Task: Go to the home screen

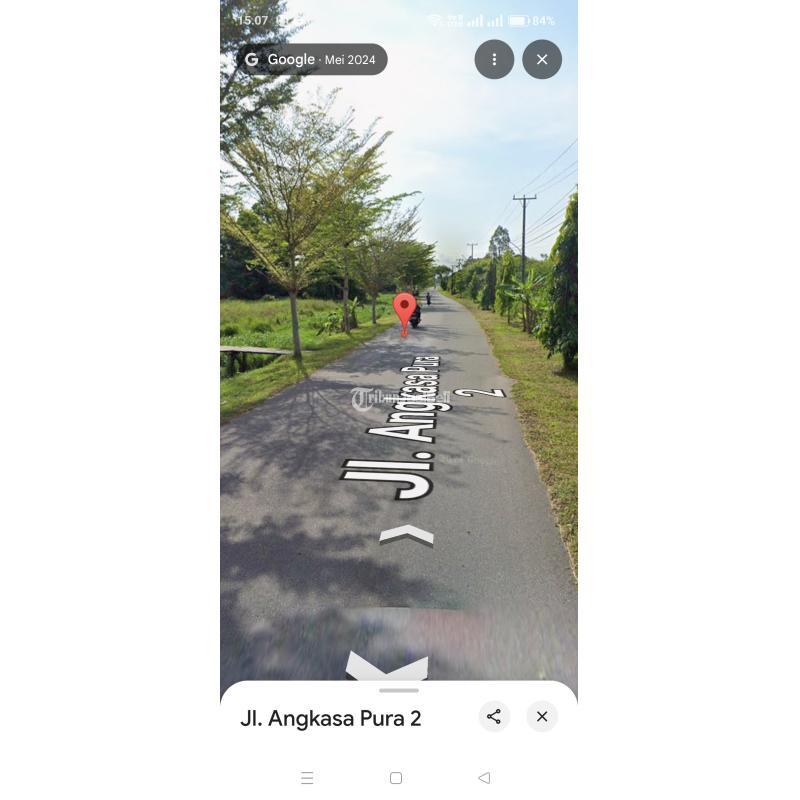Action: coord(396,778)
